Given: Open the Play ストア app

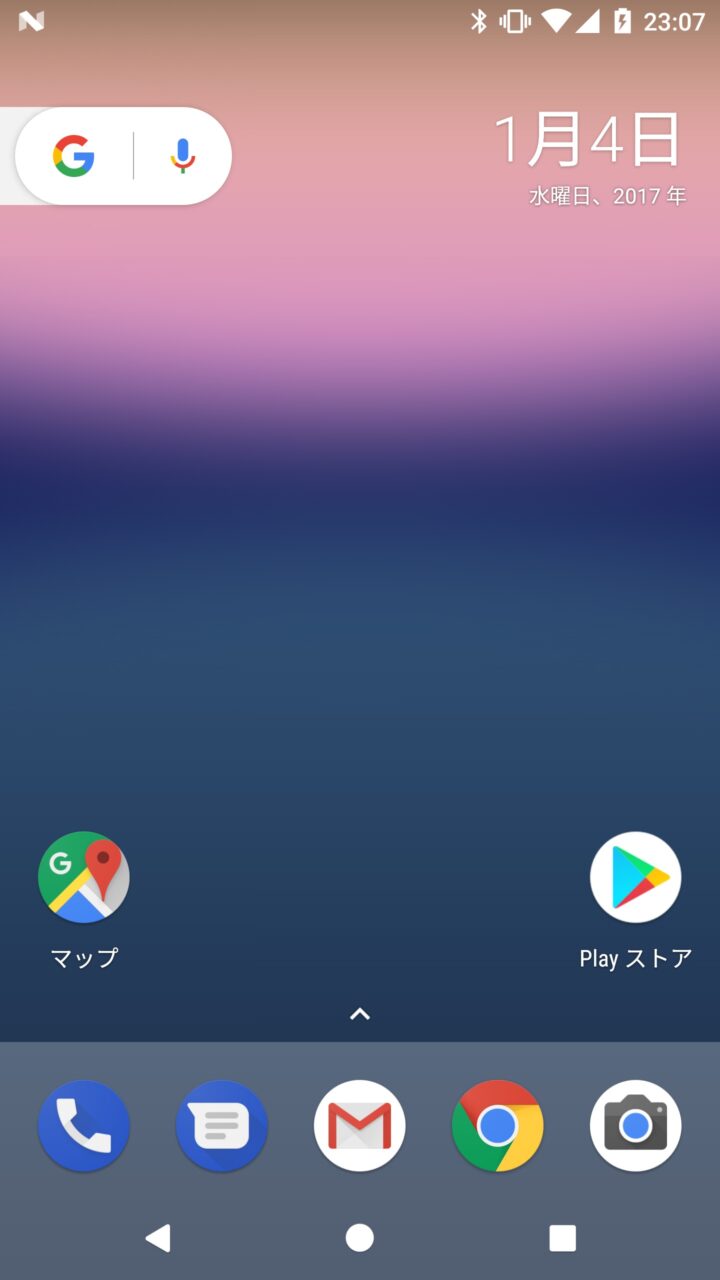Looking at the screenshot, I should pos(635,877).
